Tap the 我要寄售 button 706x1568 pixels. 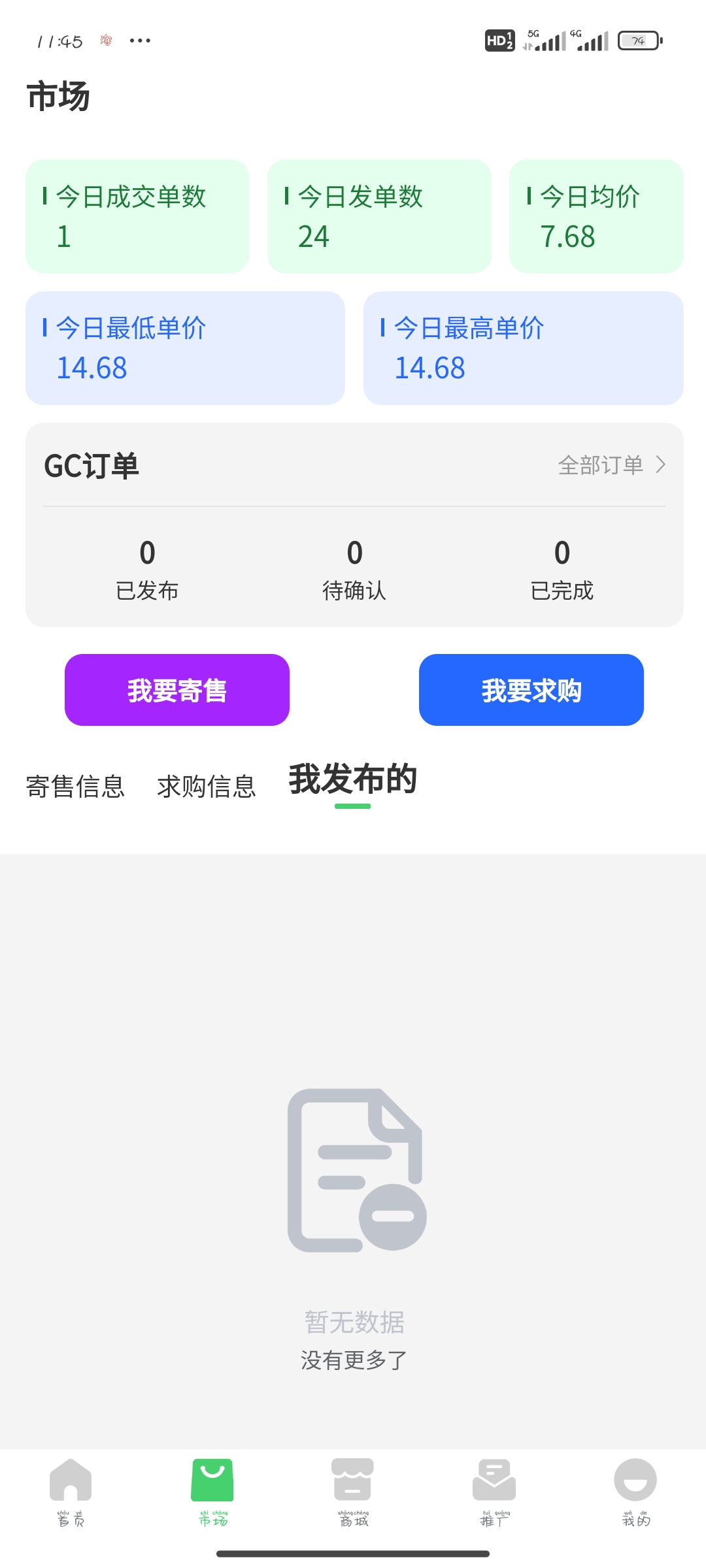pos(177,690)
